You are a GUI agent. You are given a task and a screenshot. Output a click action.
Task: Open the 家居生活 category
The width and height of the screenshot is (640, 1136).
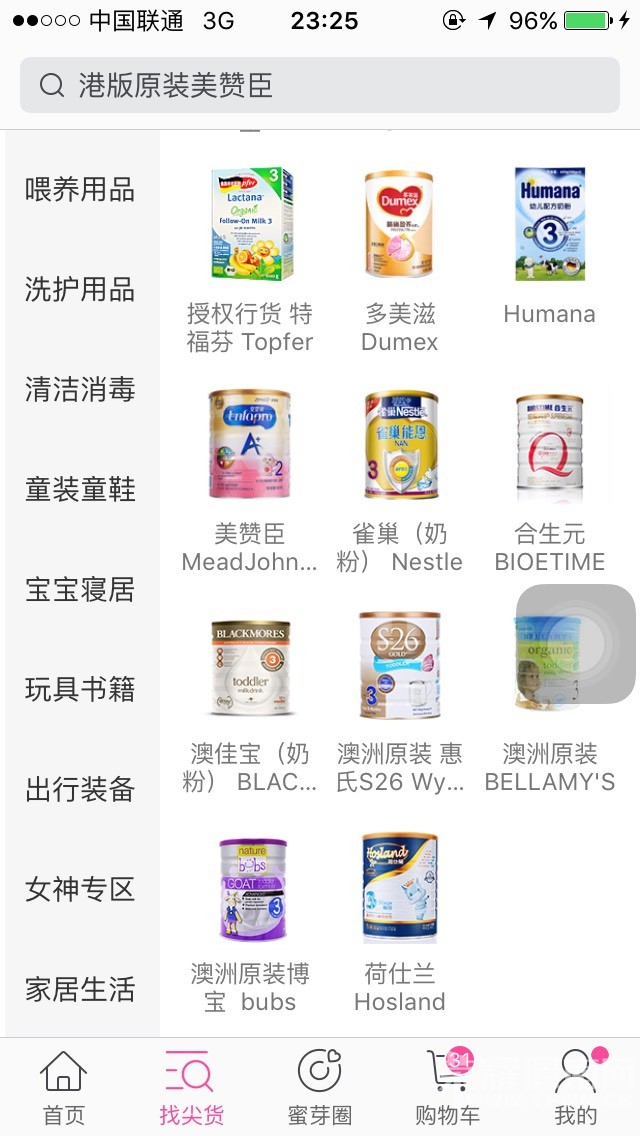tap(80, 990)
